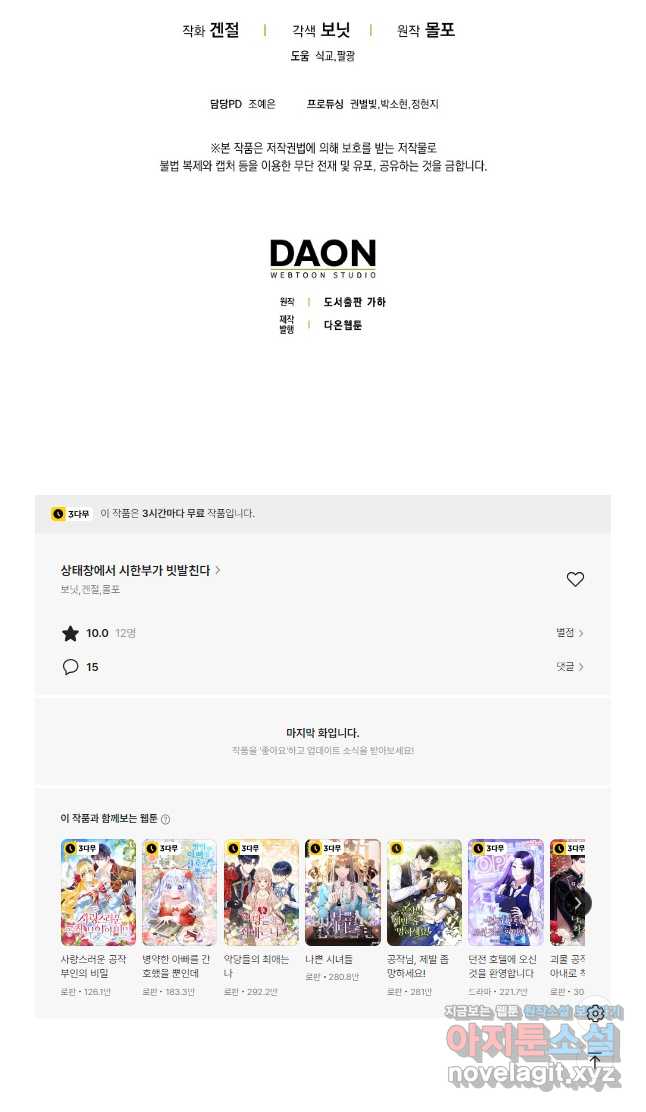This screenshot has width=646, height=1112.
Task: Like this webtoon with the heart icon
Action: click(575, 579)
